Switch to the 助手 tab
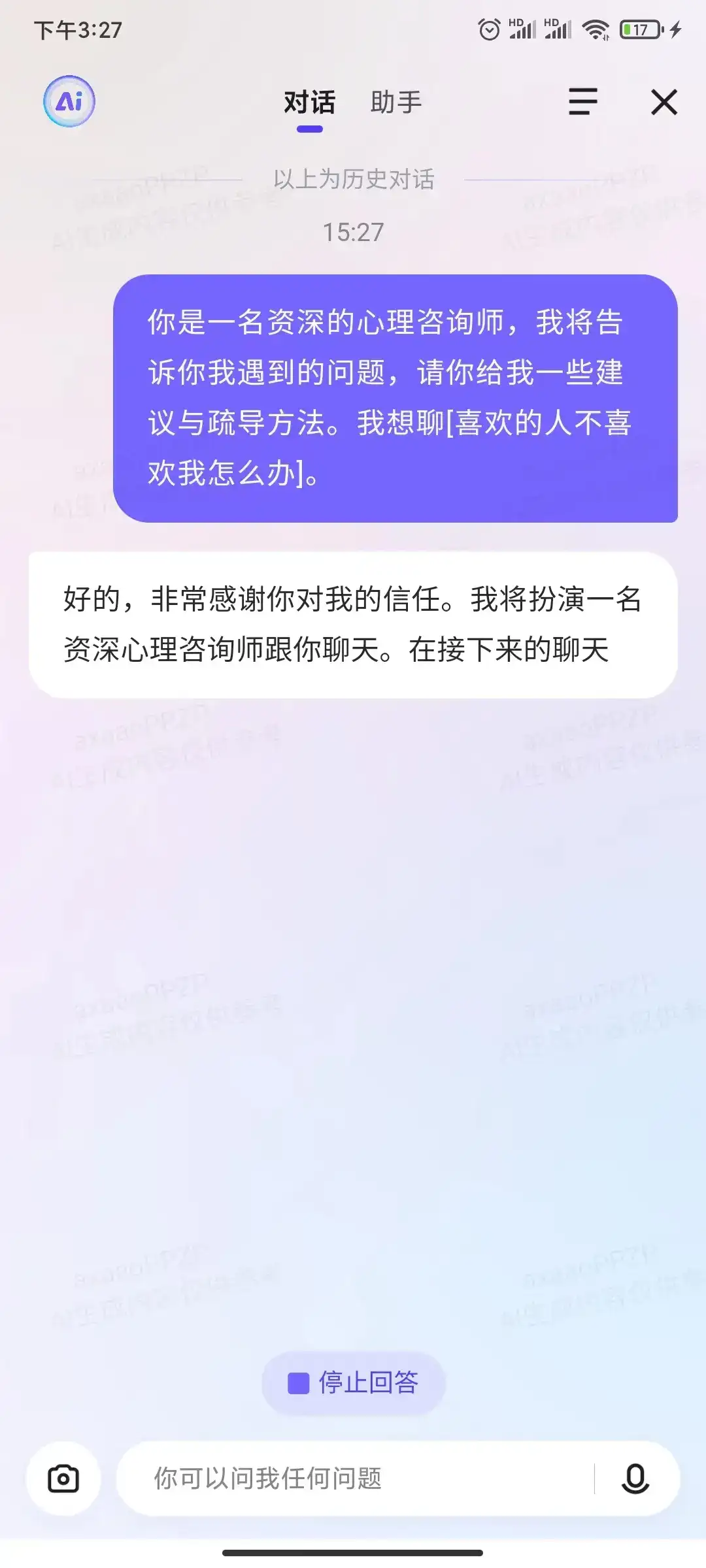This screenshot has height=1568, width=706. 395,101
